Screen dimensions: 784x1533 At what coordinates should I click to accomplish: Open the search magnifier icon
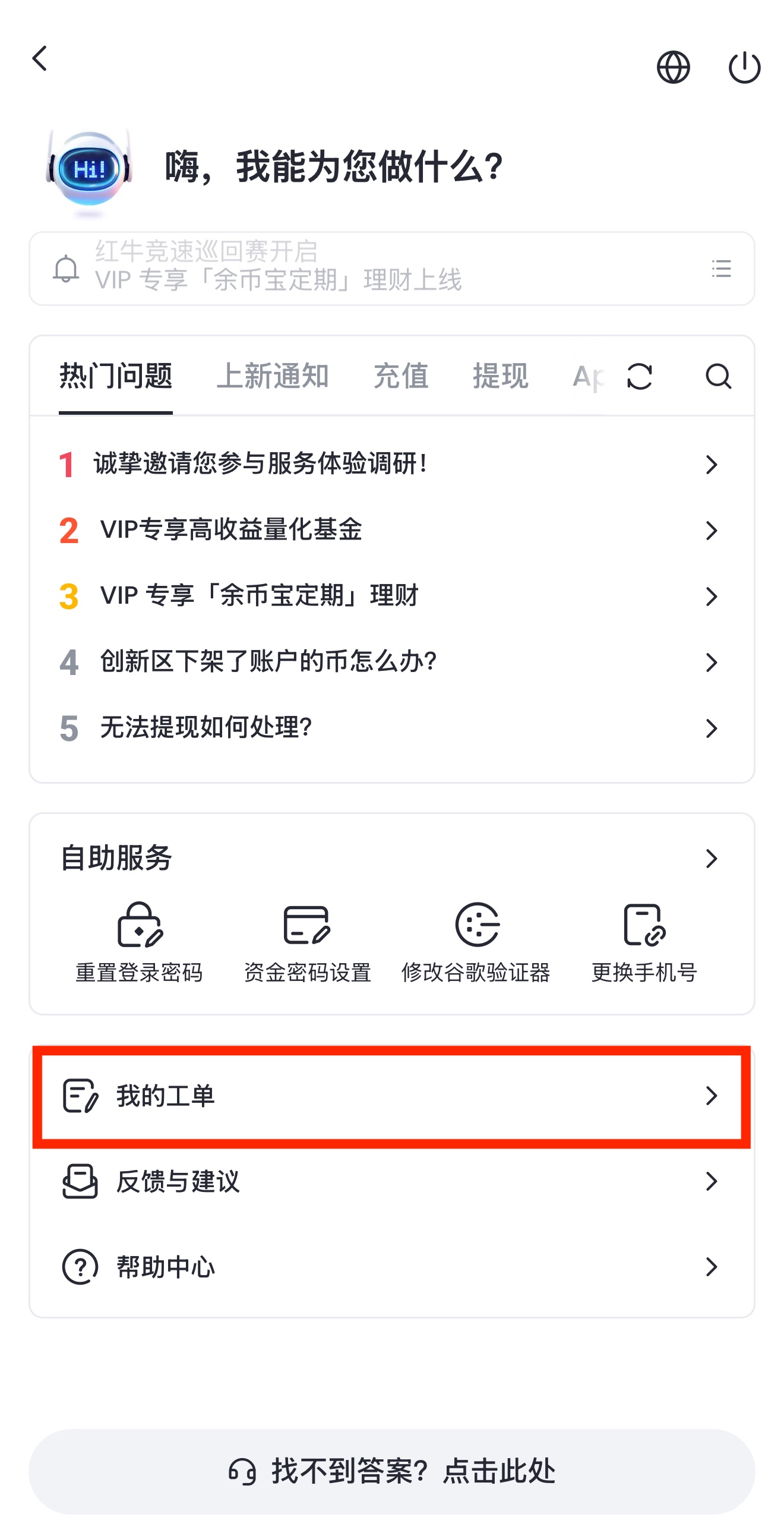point(718,376)
